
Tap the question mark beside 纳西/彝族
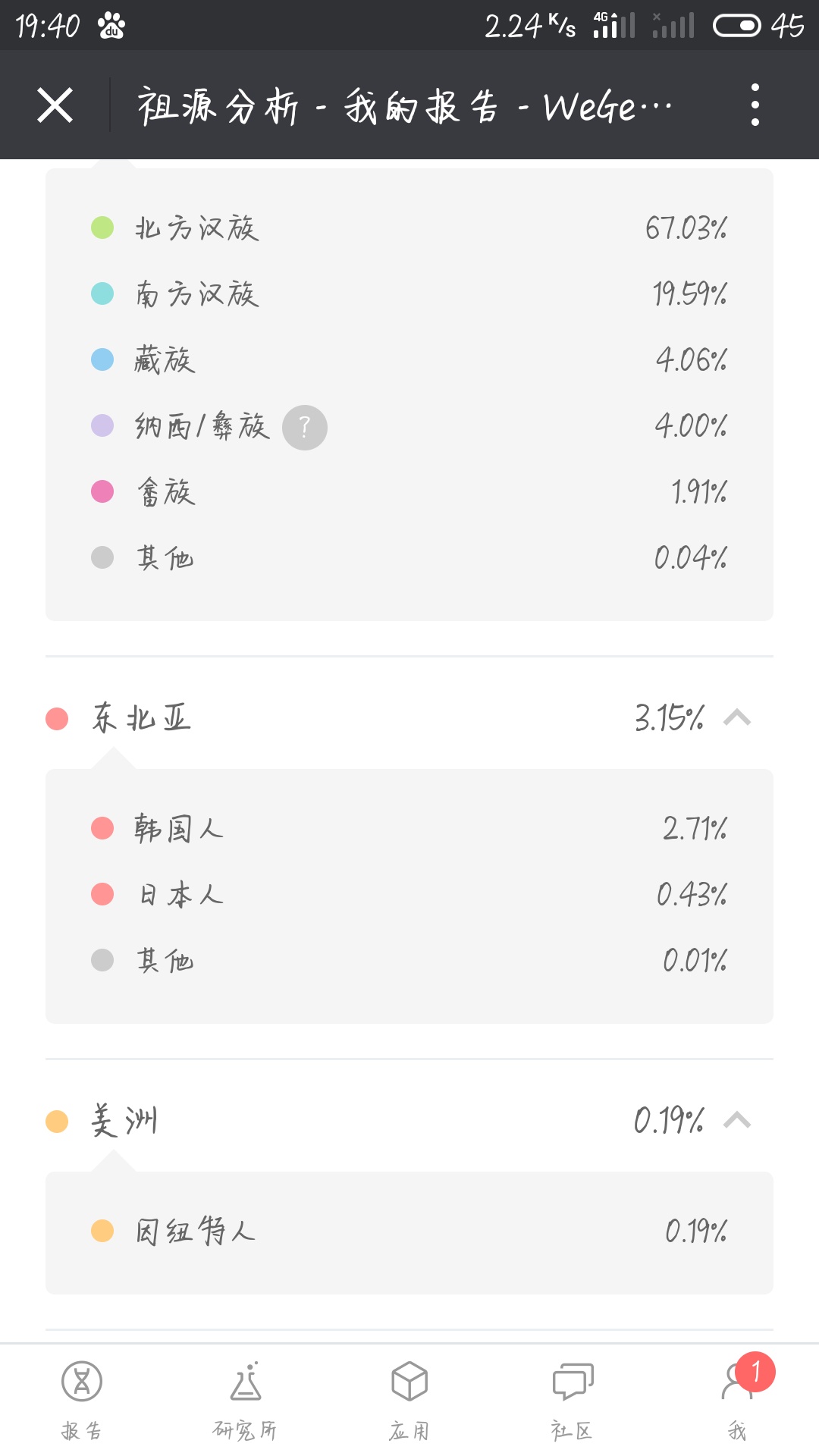click(x=305, y=428)
